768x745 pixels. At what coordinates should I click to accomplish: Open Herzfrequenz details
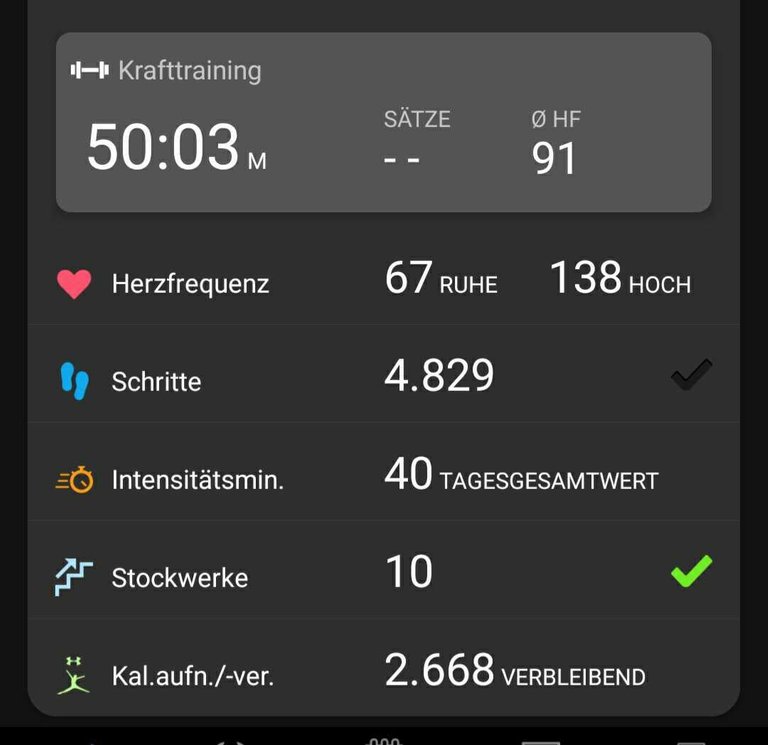190,284
